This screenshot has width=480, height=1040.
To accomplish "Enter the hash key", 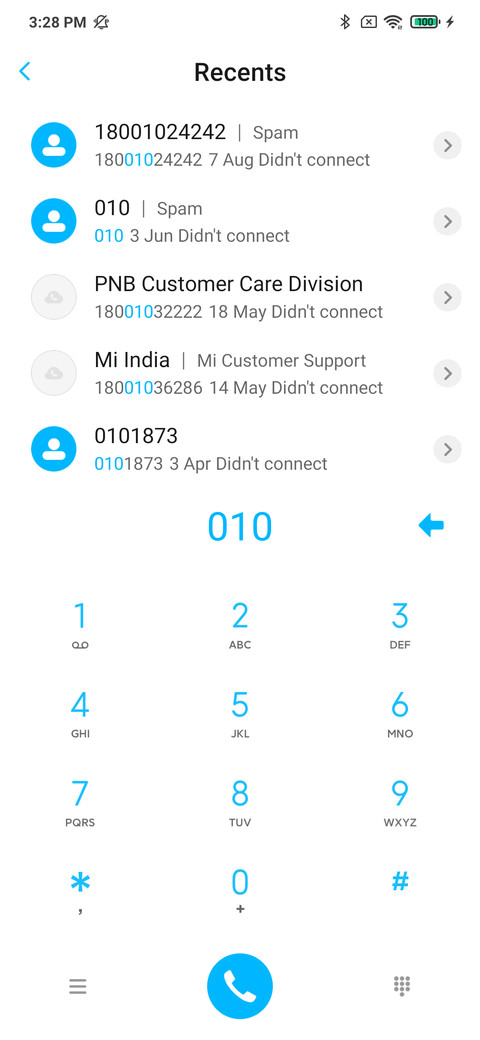I will (x=400, y=882).
